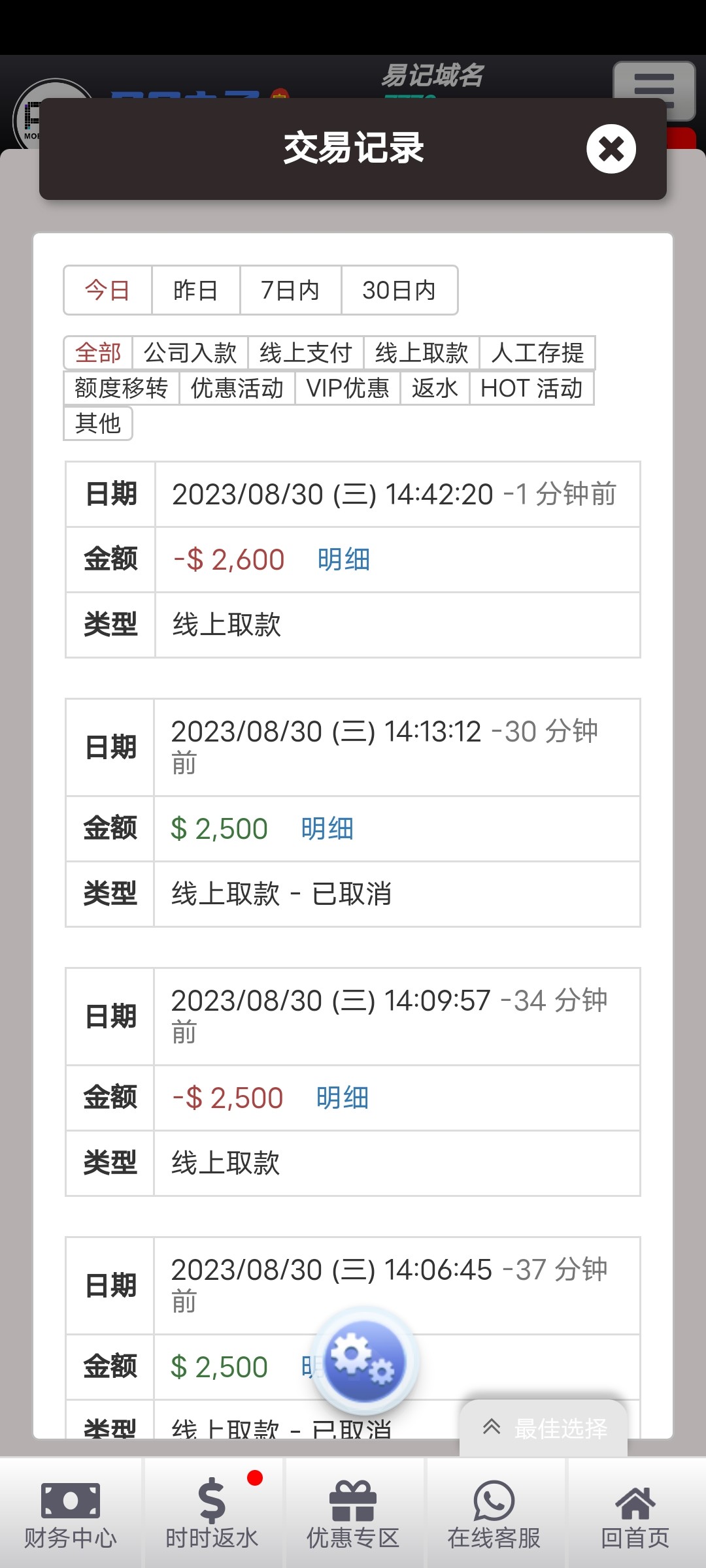Switch to 7日内 date range
Viewport: 706px width, 1568px height.
click(290, 290)
